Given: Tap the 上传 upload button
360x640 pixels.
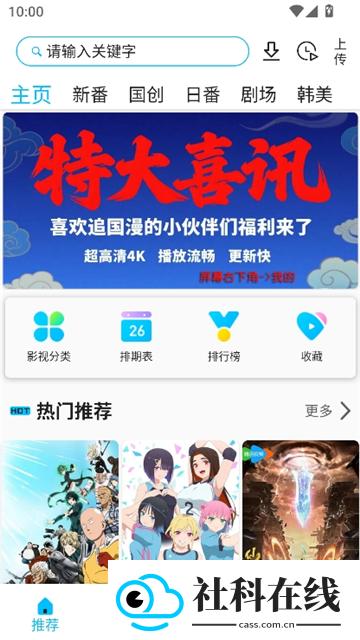Looking at the screenshot, I should (340, 51).
